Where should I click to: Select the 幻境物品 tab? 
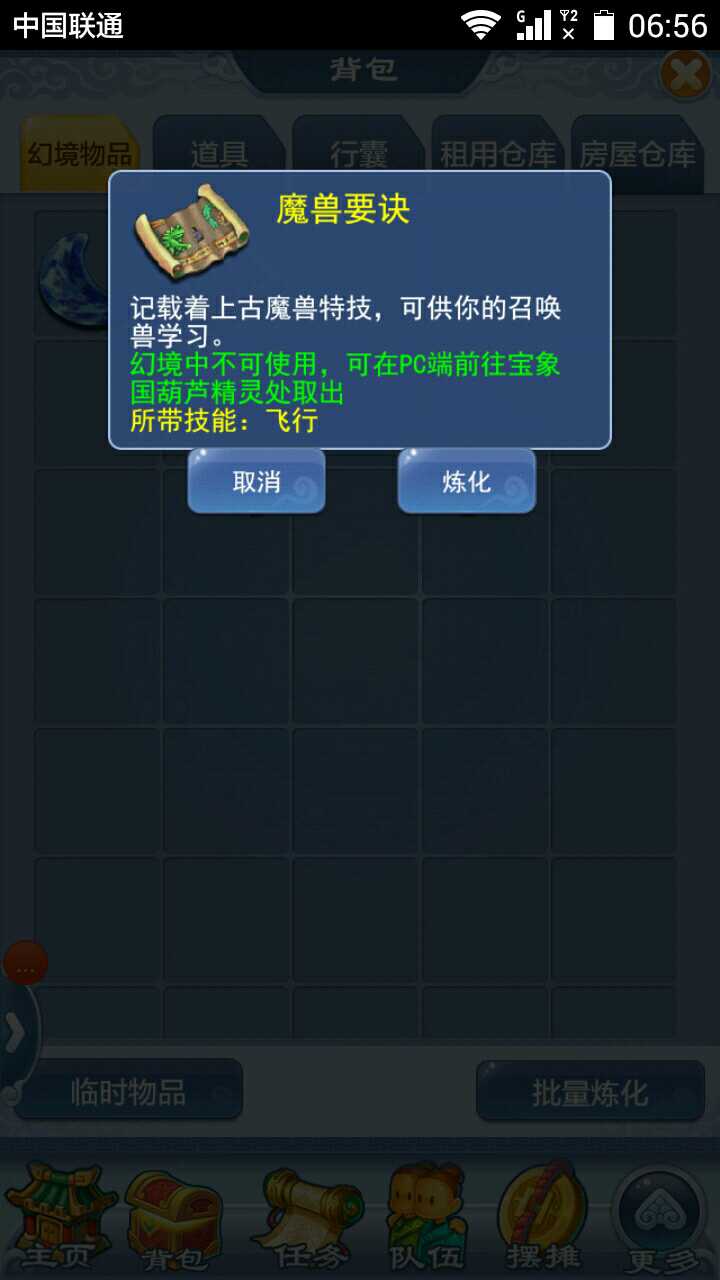[80, 155]
